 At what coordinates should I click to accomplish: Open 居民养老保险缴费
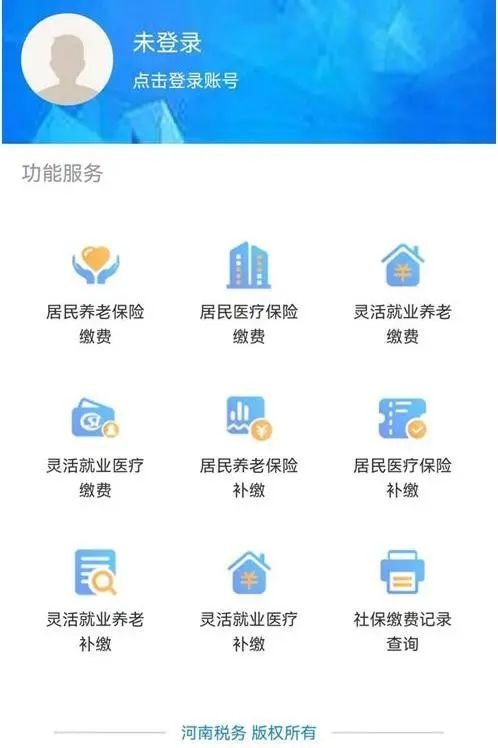[95, 293]
